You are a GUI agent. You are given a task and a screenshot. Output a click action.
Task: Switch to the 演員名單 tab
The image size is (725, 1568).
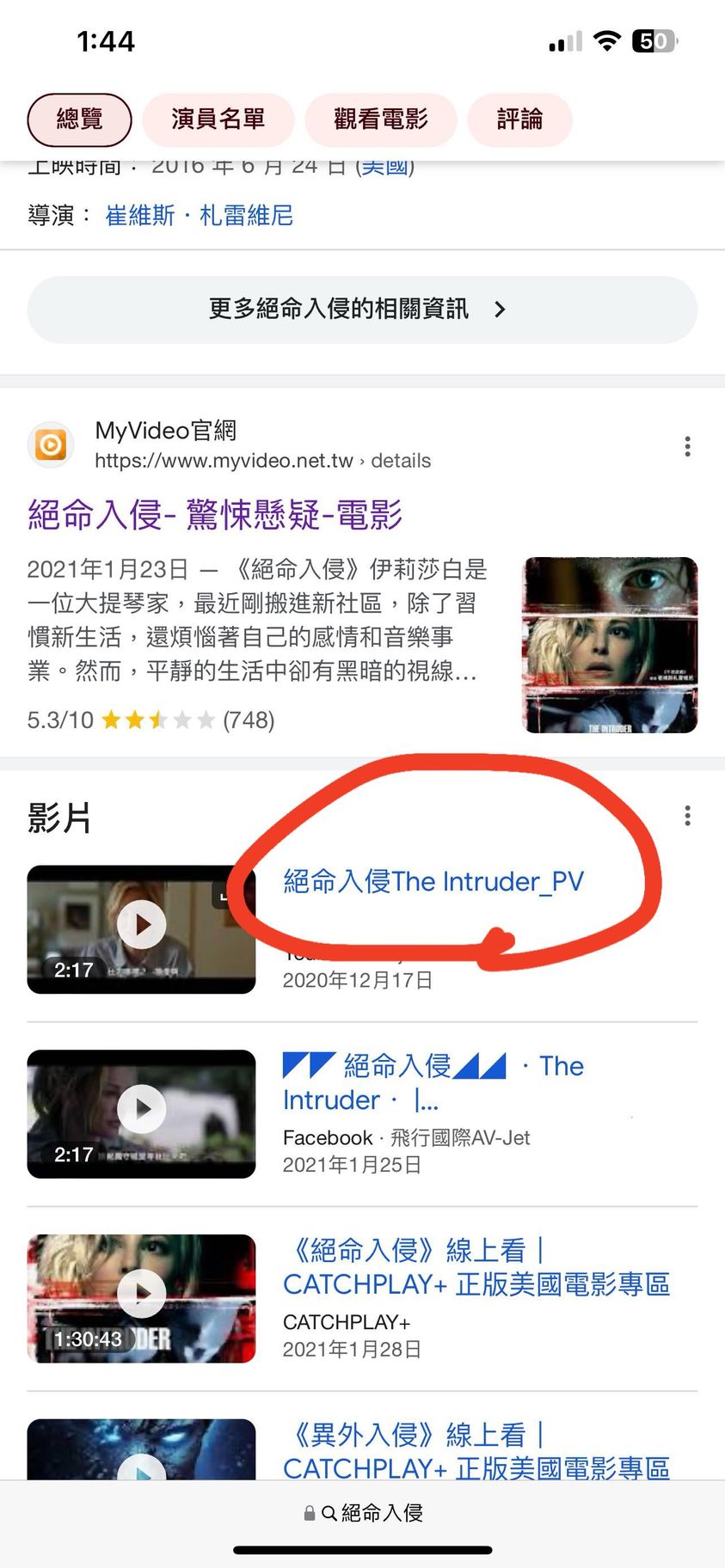click(x=218, y=119)
